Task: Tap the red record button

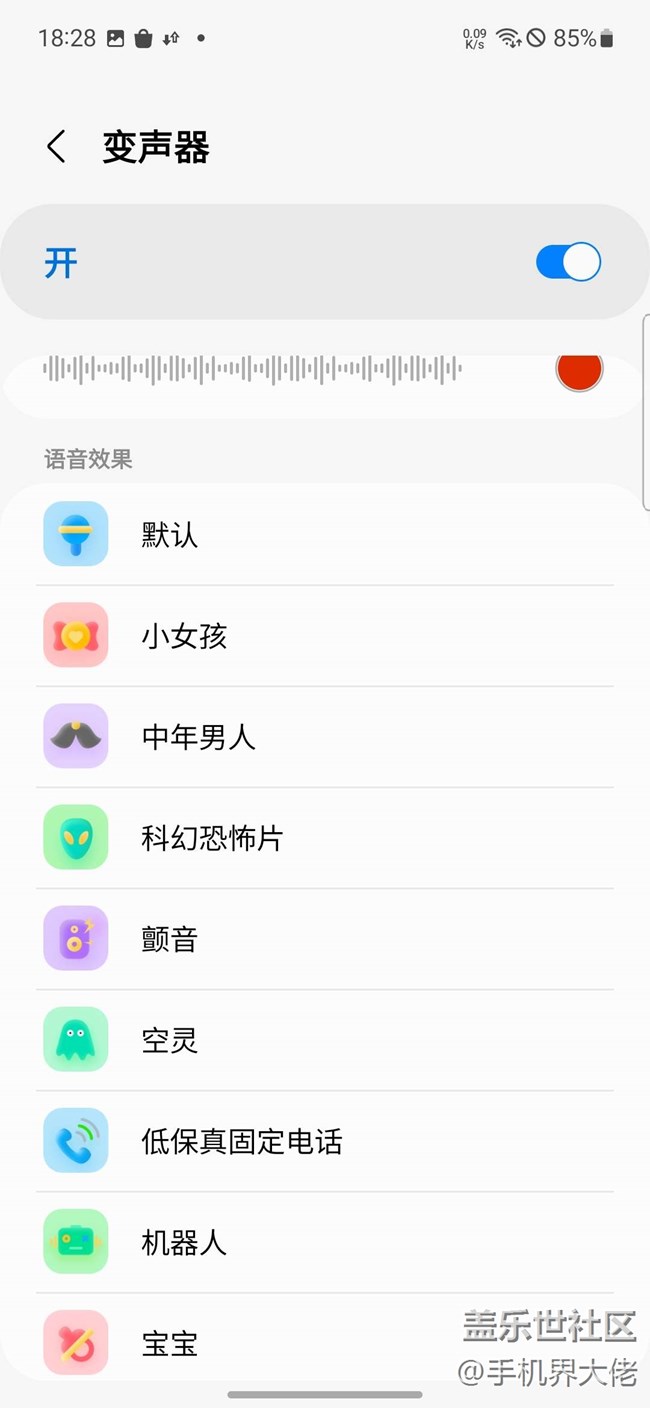Action: 579,369
